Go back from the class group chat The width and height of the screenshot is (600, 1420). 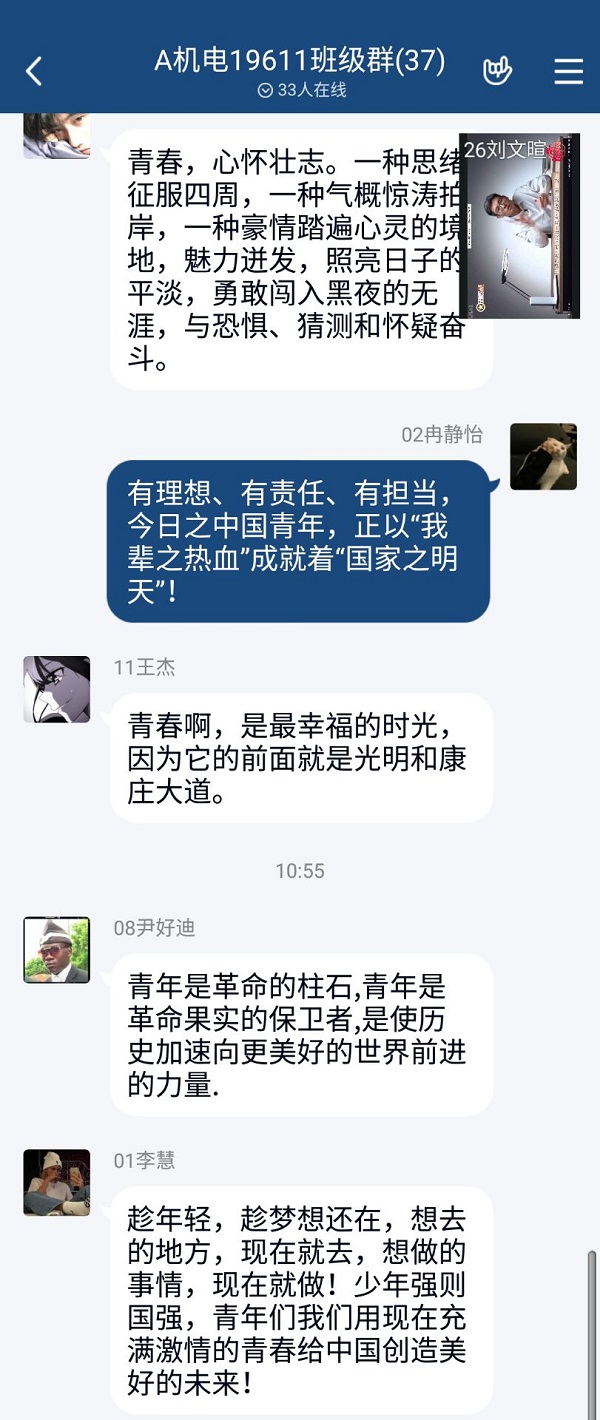click(34, 71)
